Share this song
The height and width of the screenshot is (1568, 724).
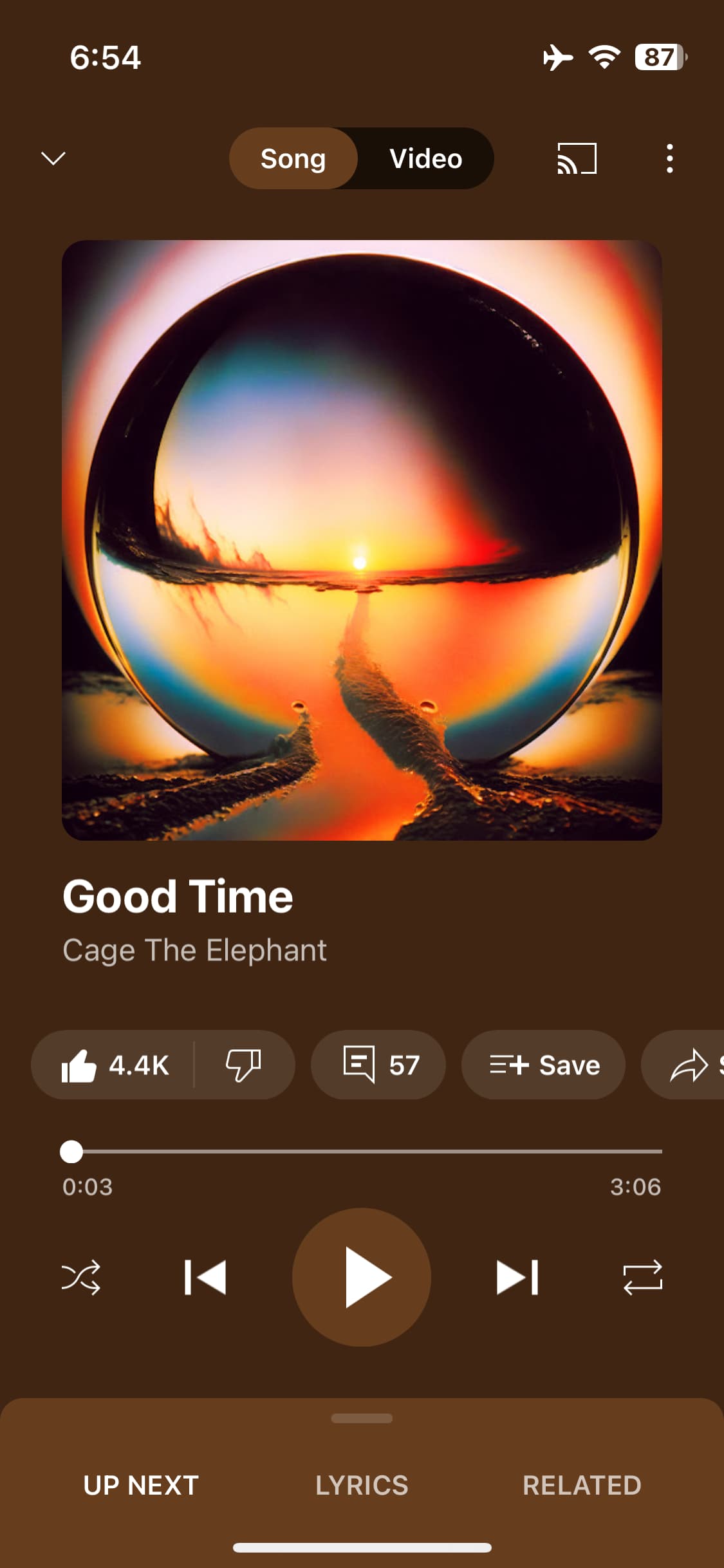pos(690,1065)
